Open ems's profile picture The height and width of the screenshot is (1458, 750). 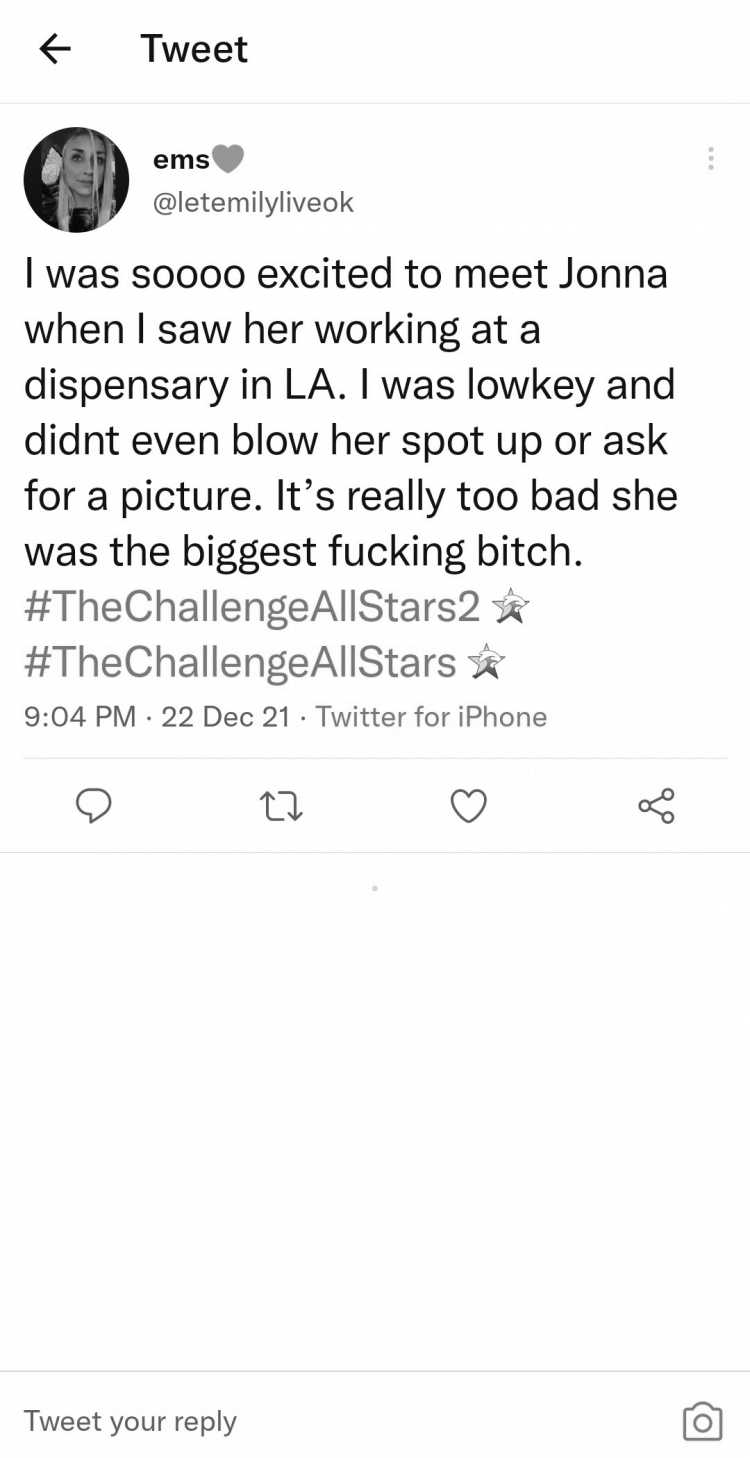[x=76, y=180]
